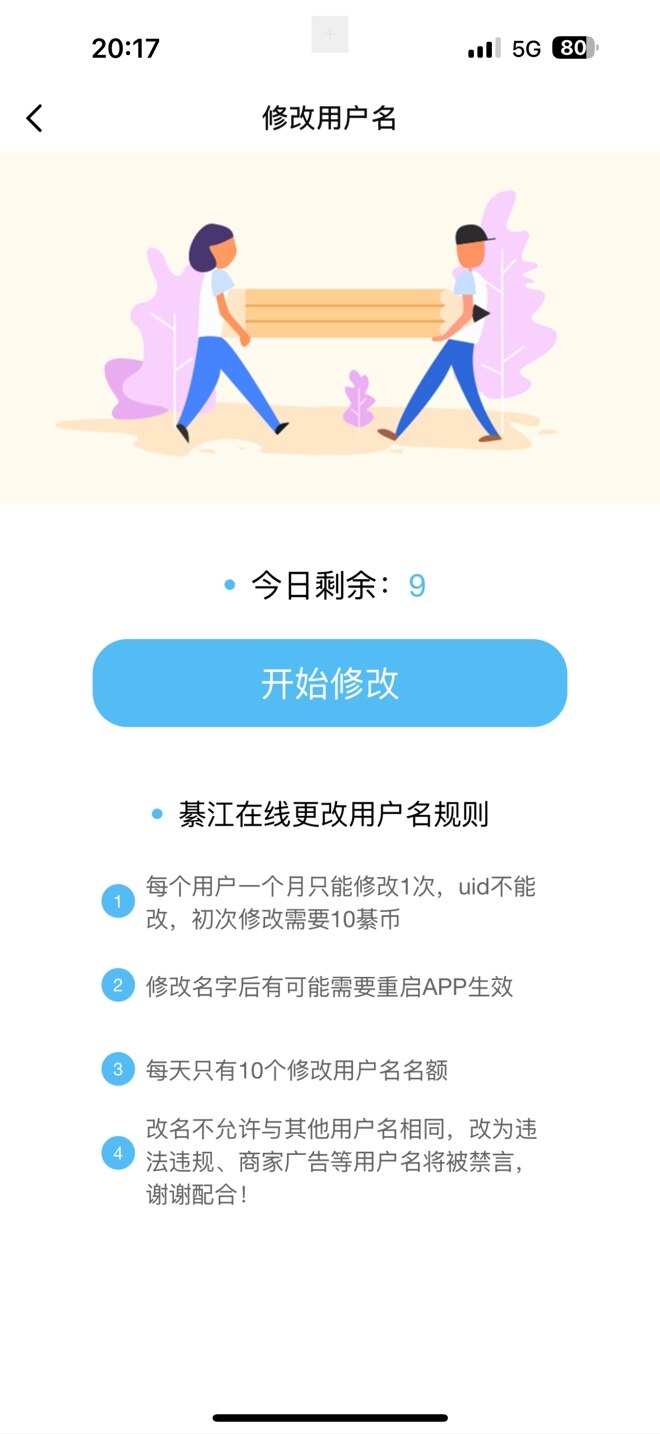Image resolution: width=660 pixels, height=1434 pixels.
Task: Go back from the 修改用户名 page
Action: click(x=35, y=118)
